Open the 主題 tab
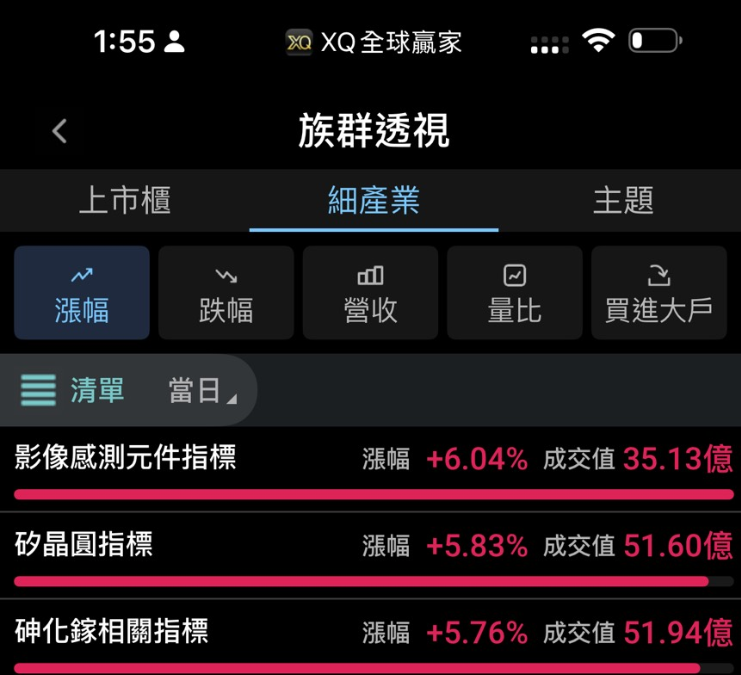Screen dimensions: 741x675 [623, 200]
